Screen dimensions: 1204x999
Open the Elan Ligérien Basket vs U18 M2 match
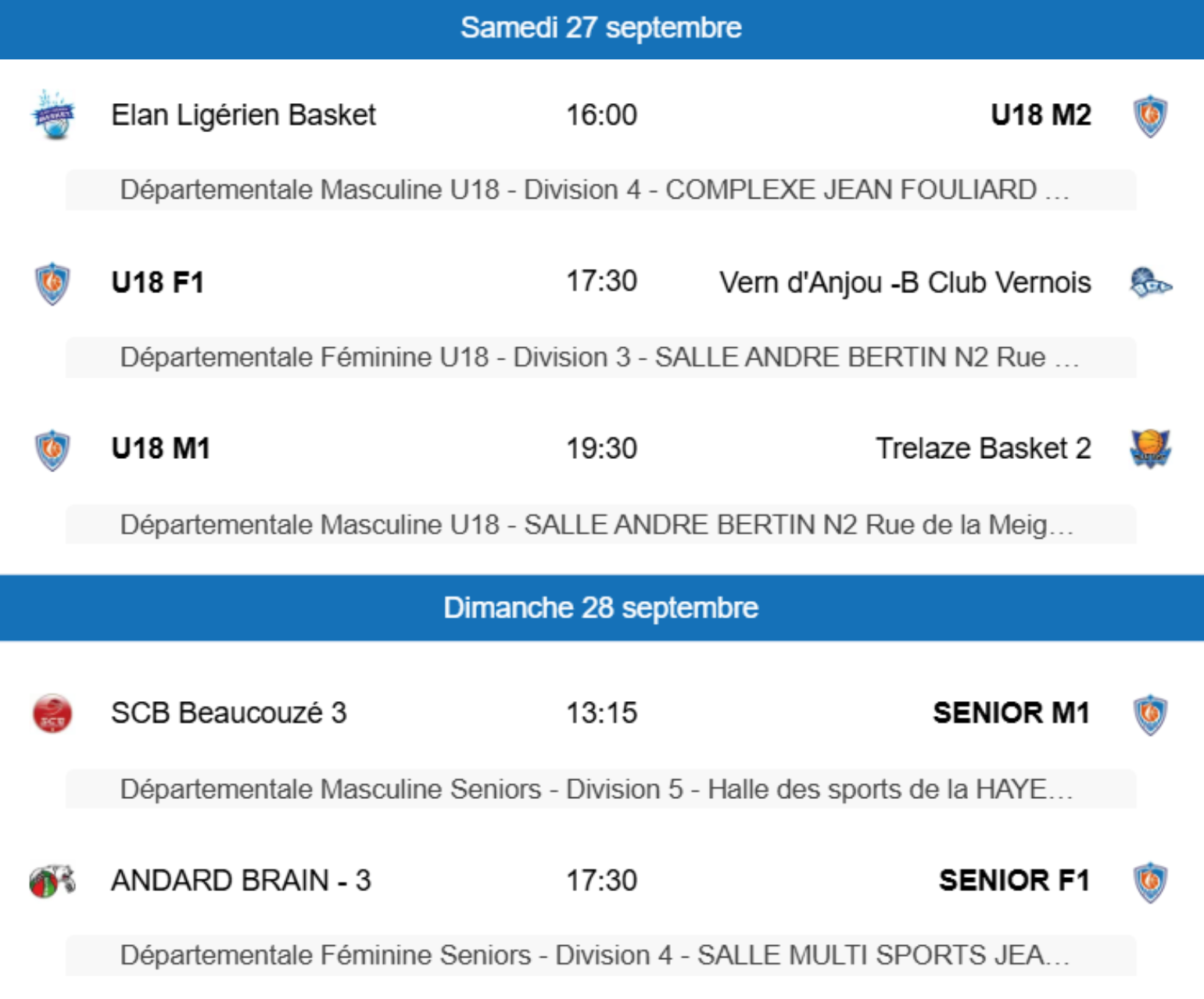click(x=600, y=116)
